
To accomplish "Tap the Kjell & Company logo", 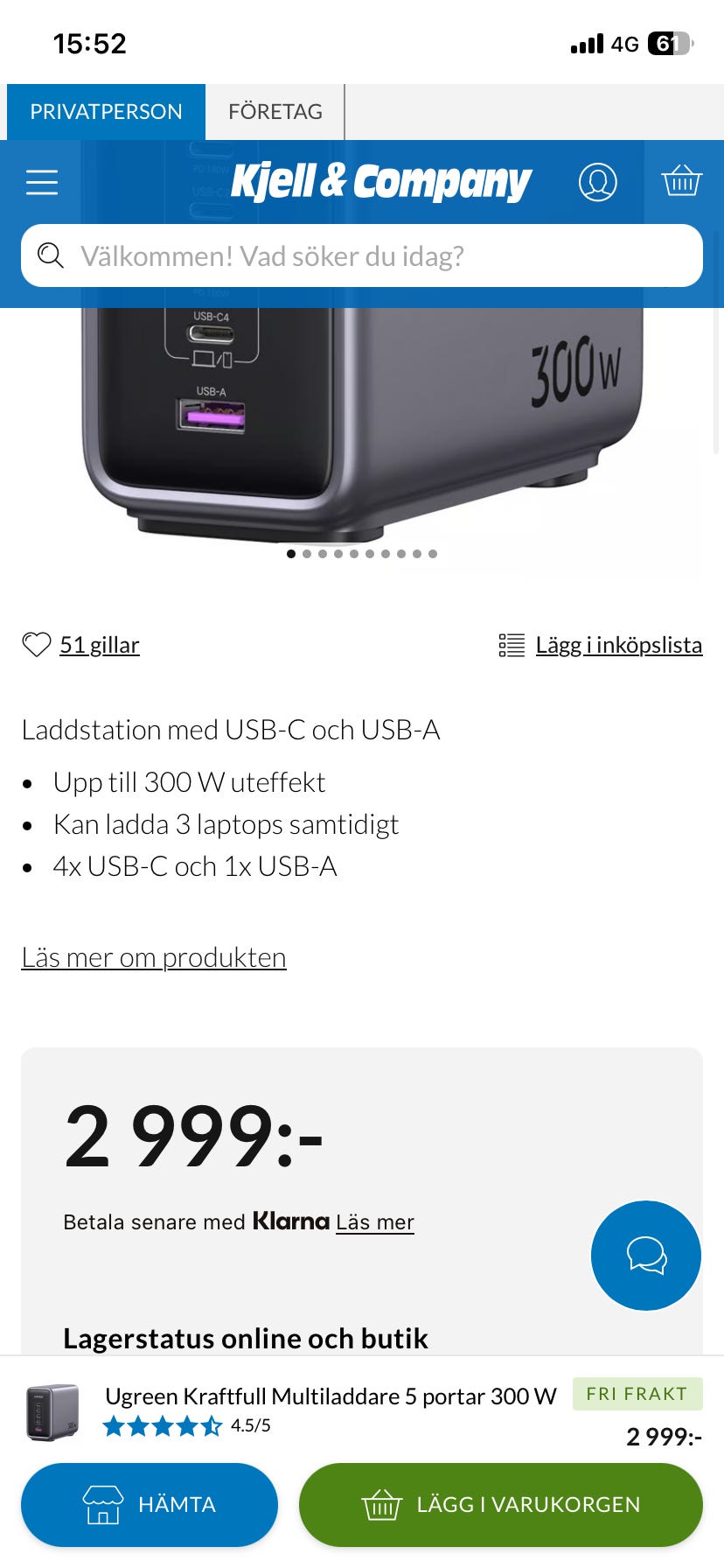I will click(381, 181).
